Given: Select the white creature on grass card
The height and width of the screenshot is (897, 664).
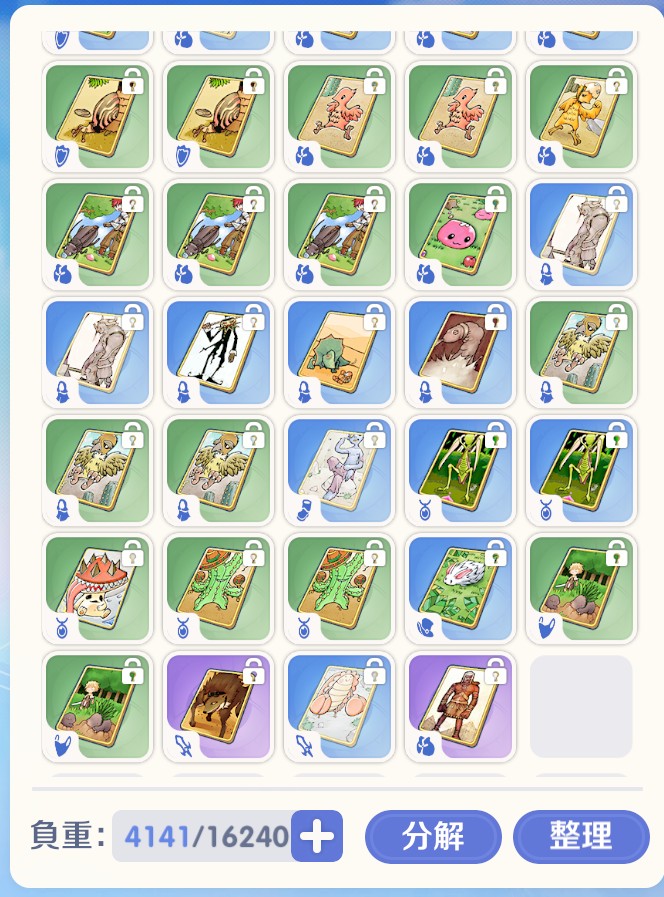Looking at the screenshot, I should [x=460, y=588].
